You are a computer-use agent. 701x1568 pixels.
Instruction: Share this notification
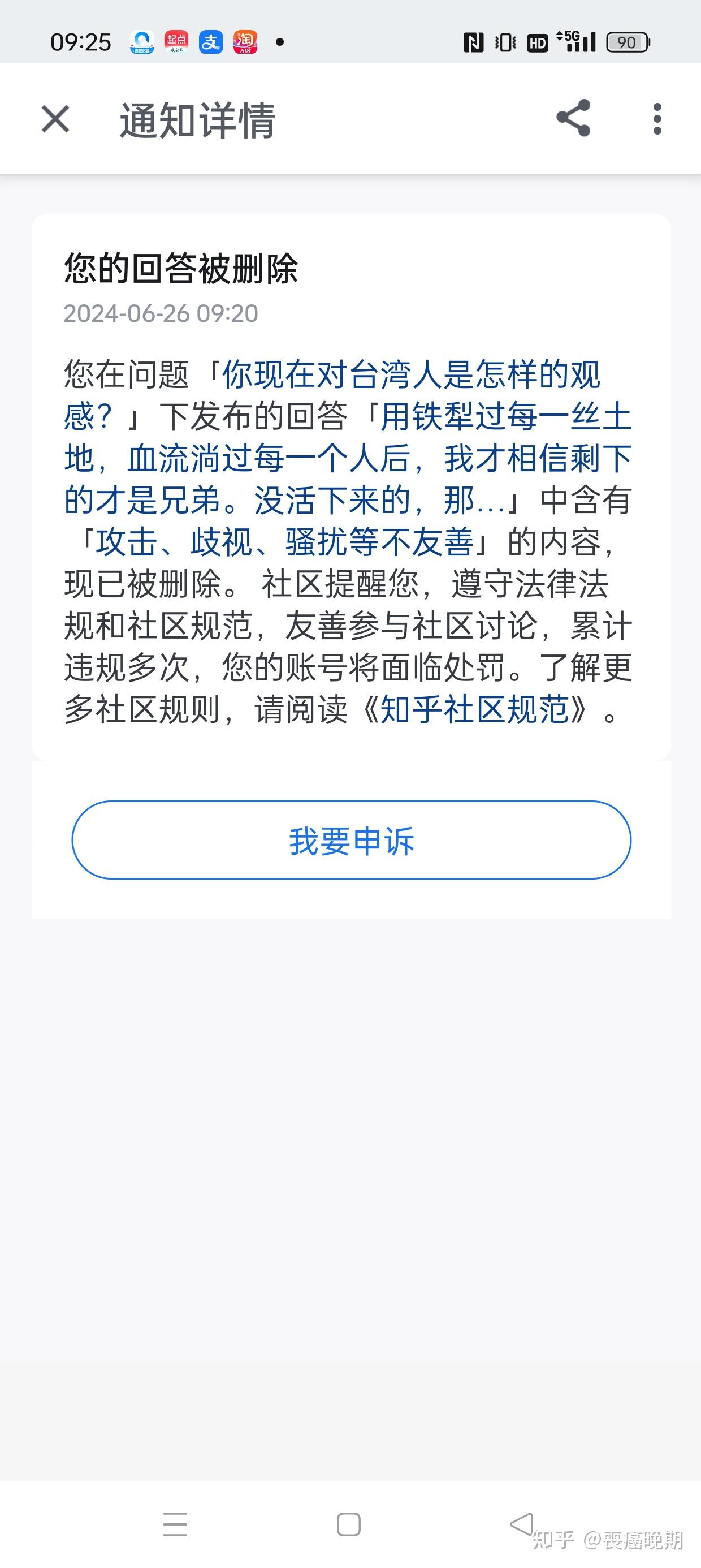573,118
